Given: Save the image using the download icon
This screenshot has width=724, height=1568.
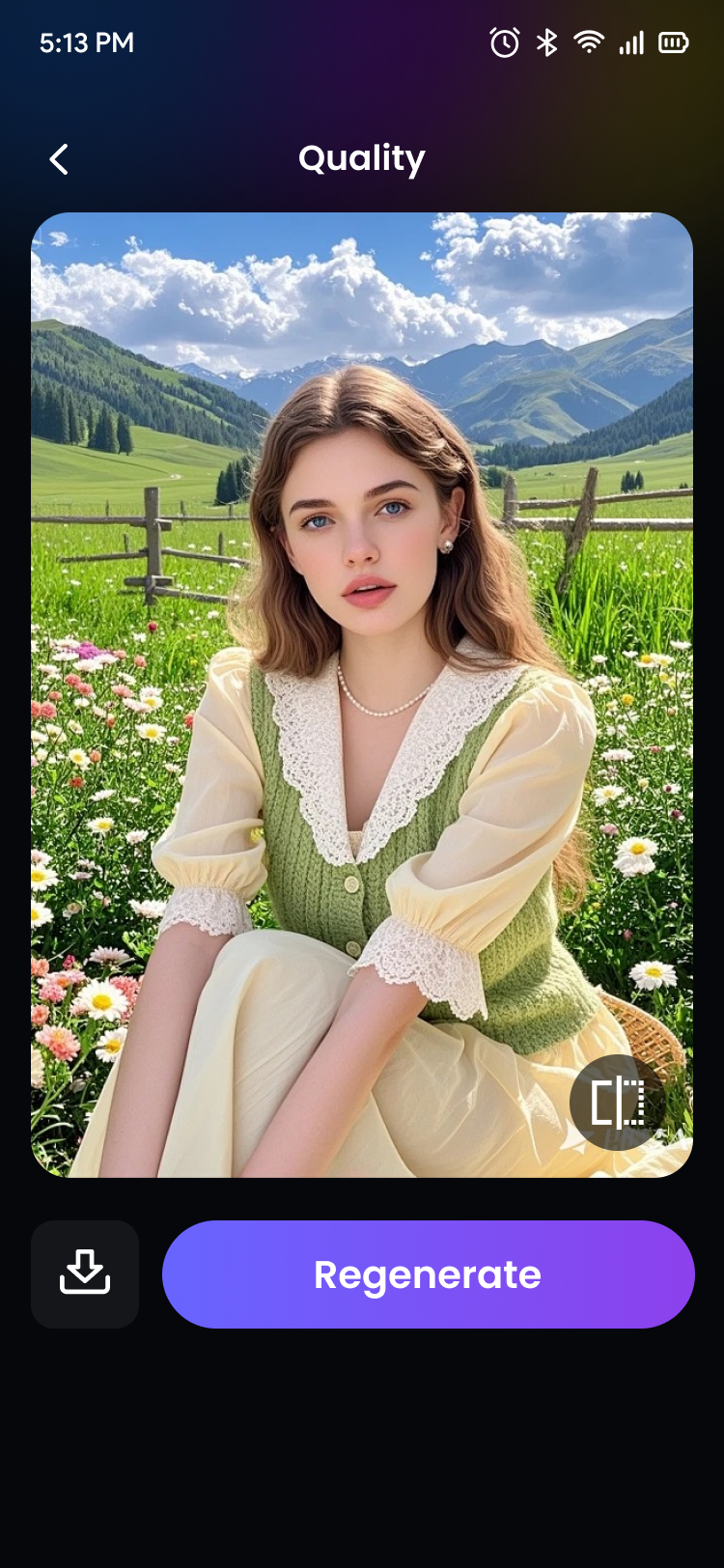Looking at the screenshot, I should (x=85, y=1274).
